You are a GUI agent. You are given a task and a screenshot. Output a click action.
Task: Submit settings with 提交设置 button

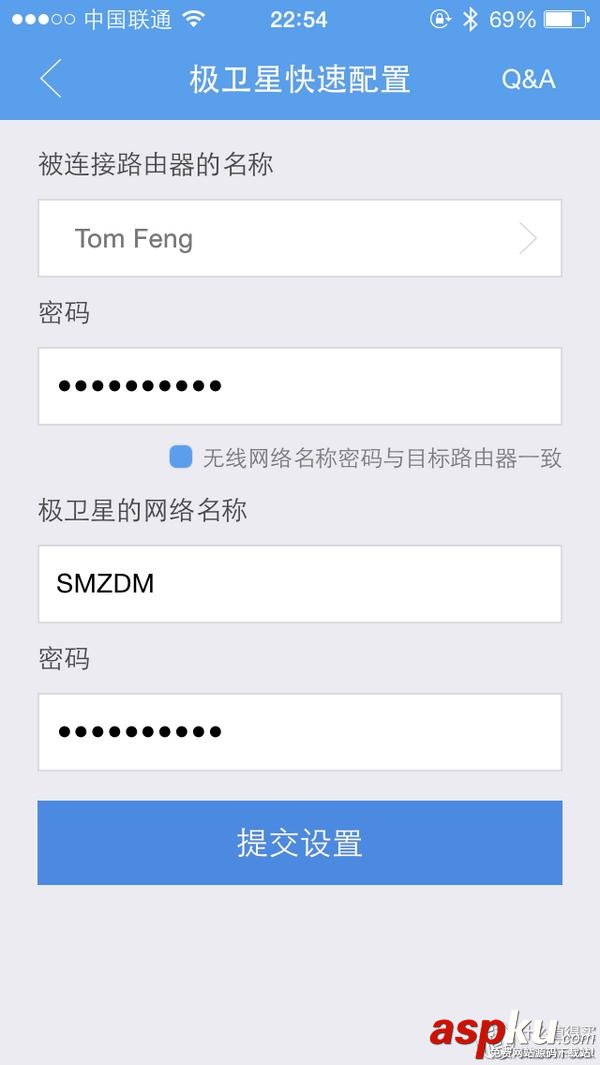pos(299,843)
